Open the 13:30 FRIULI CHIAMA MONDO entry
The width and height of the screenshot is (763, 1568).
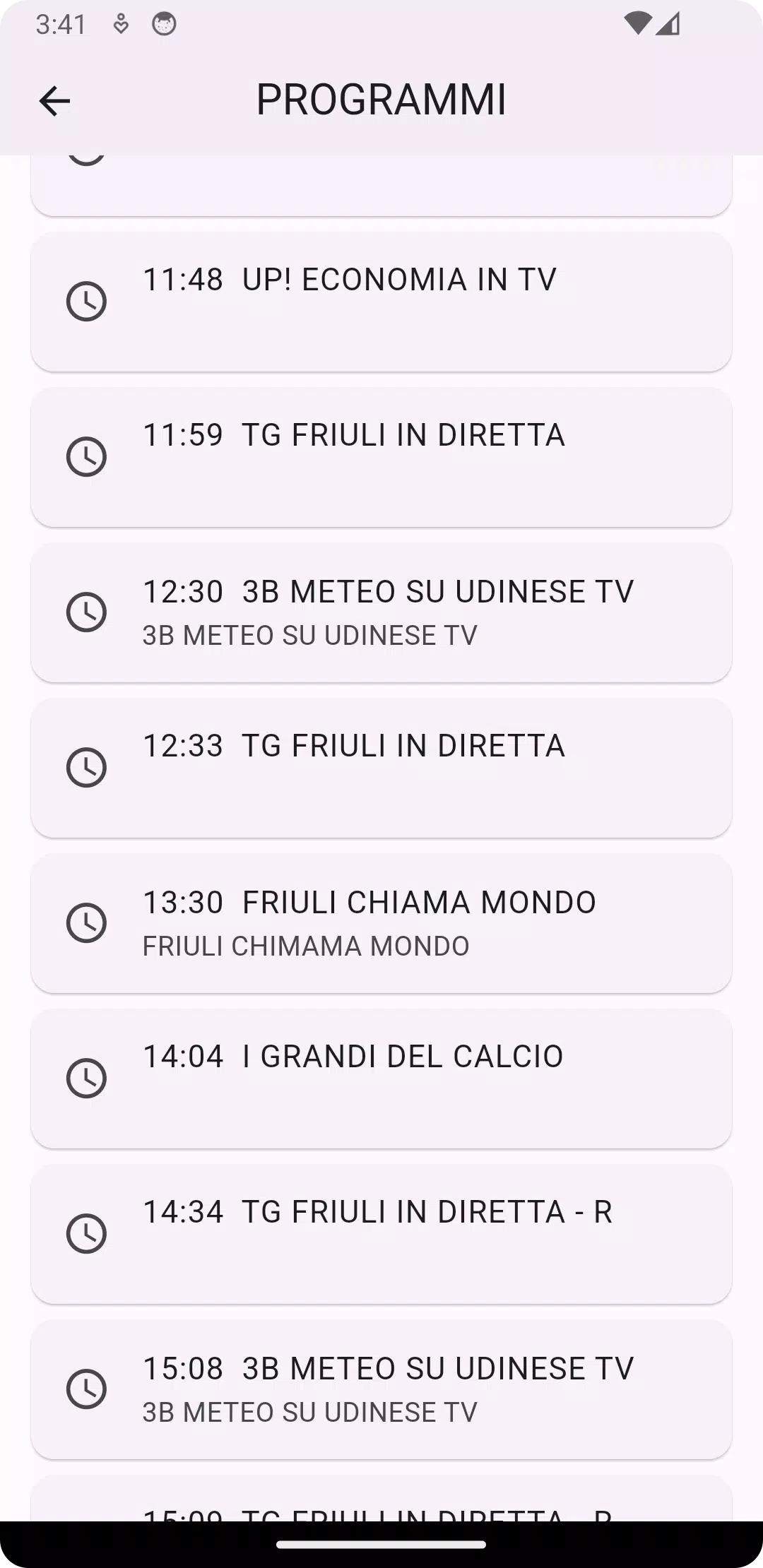[x=381, y=922]
